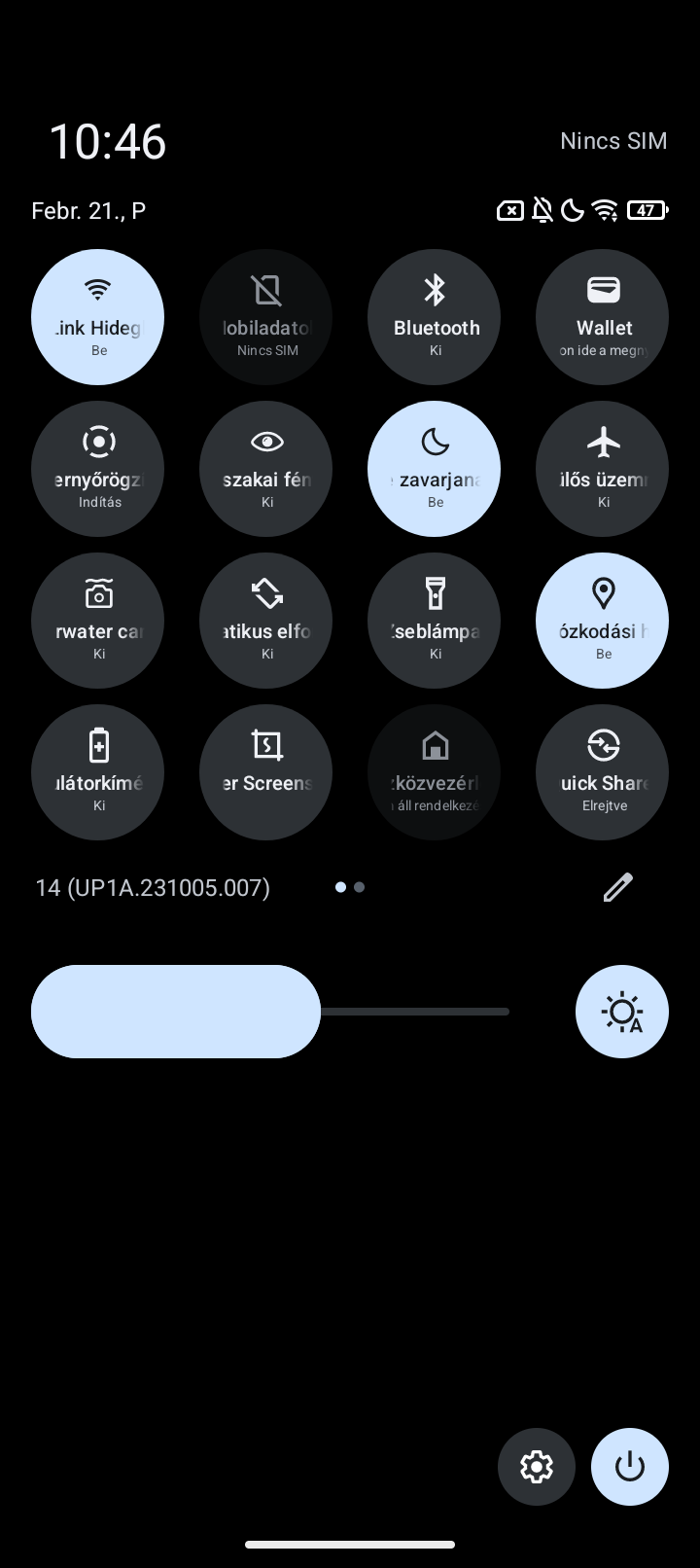Enable the battery saver tile
The image size is (700, 1568).
tap(97, 772)
